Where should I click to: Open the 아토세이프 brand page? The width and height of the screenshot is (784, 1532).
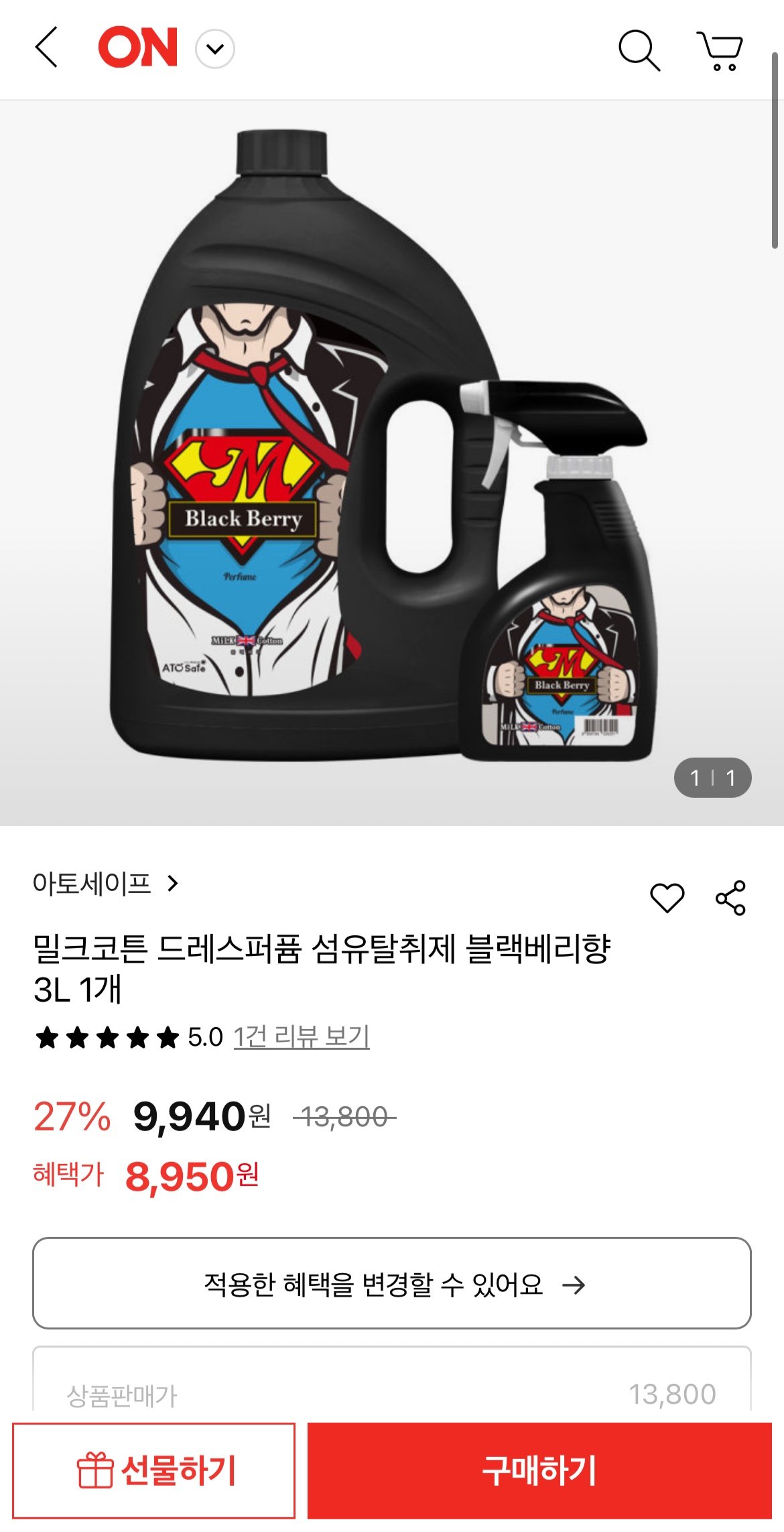pos(105,884)
